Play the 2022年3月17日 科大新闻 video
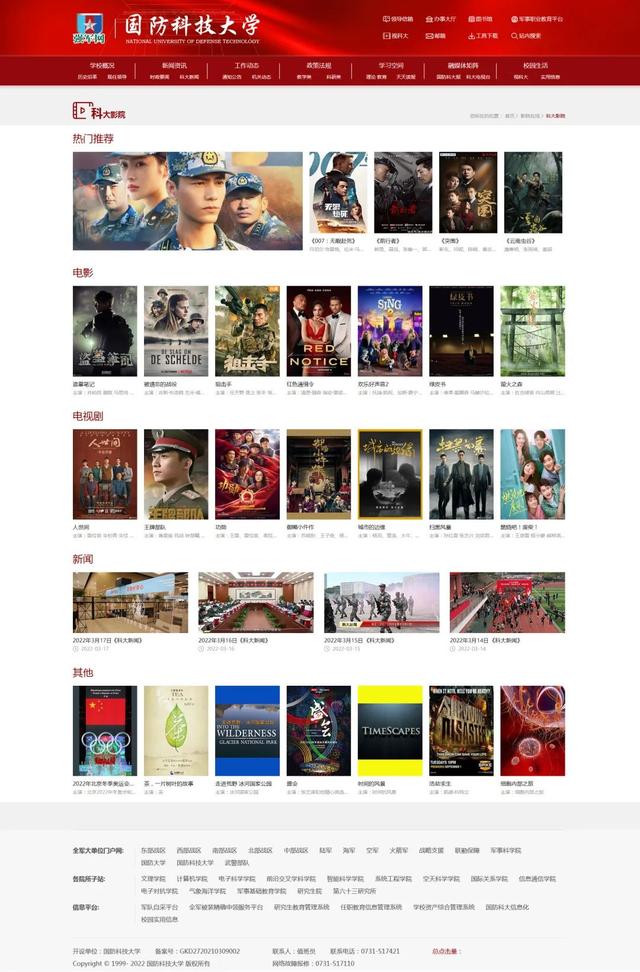The image size is (640, 972). pyautogui.click(x=130, y=602)
